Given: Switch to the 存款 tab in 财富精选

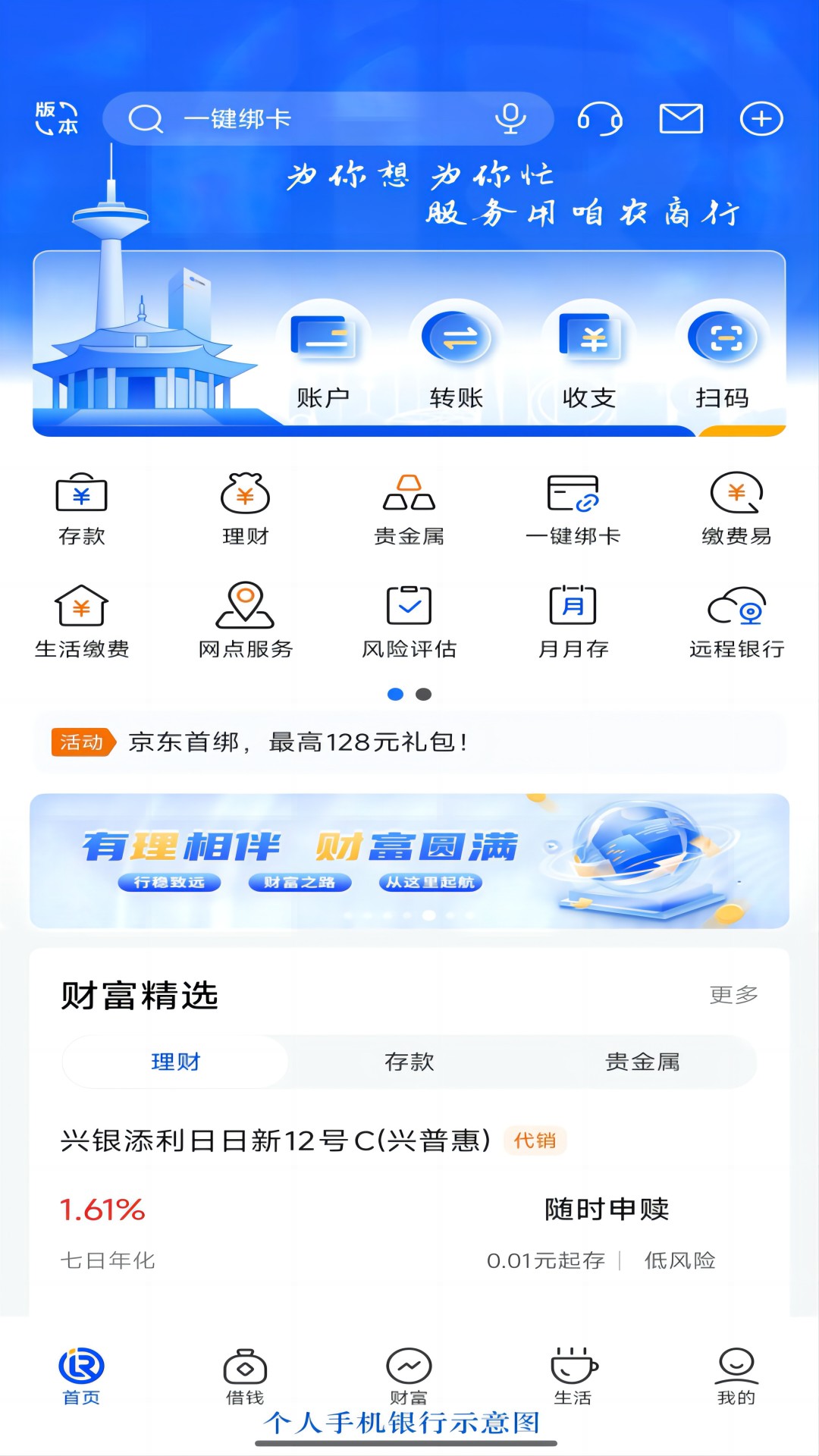Looking at the screenshot, I should pos(409,1063).
